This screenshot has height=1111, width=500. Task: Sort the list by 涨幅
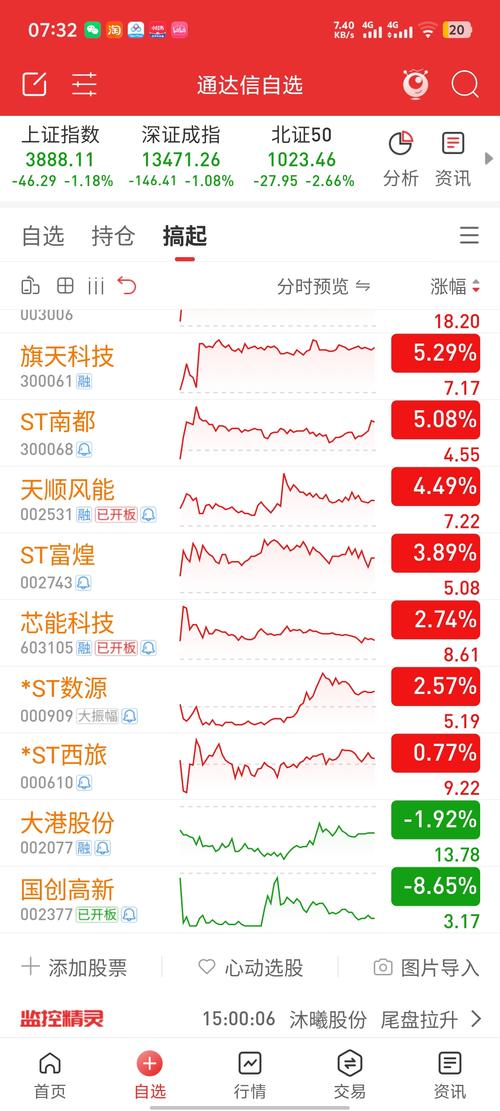pyautogui.click(x=455, y=286)
